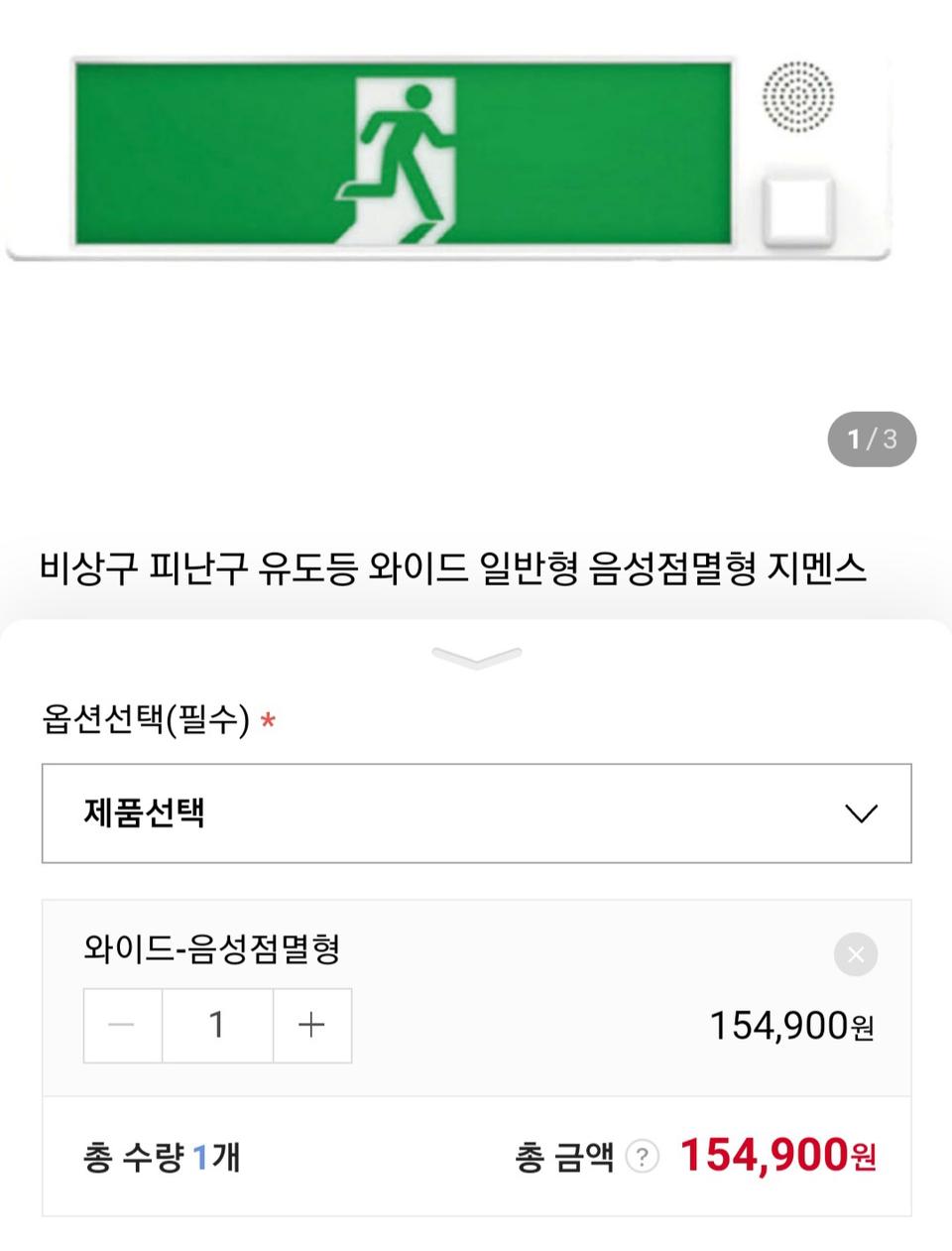Expand the chevron on the 제품선택 box
This screenshot has width=952, height=1251.
pos(859,813)
